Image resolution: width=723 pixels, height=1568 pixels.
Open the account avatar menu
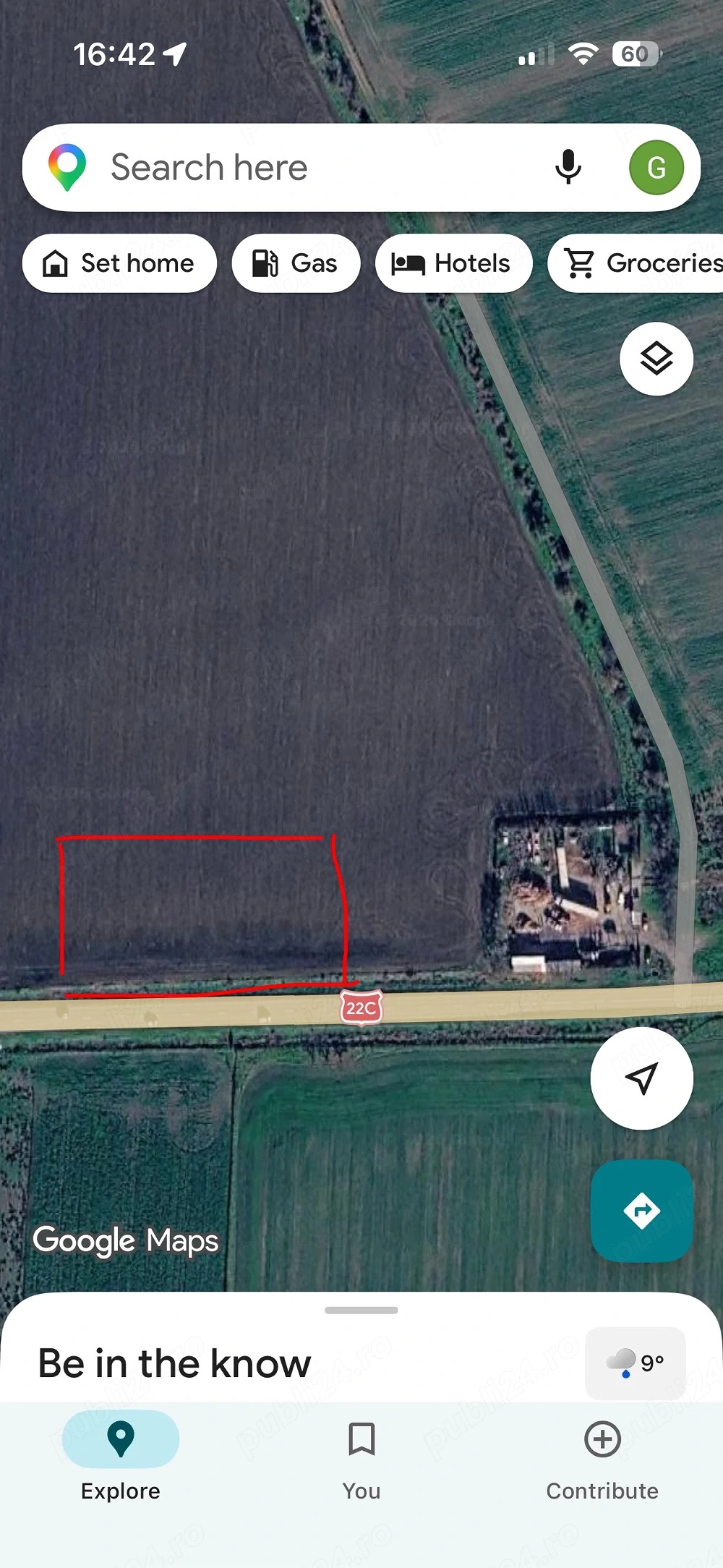(656, 168)
